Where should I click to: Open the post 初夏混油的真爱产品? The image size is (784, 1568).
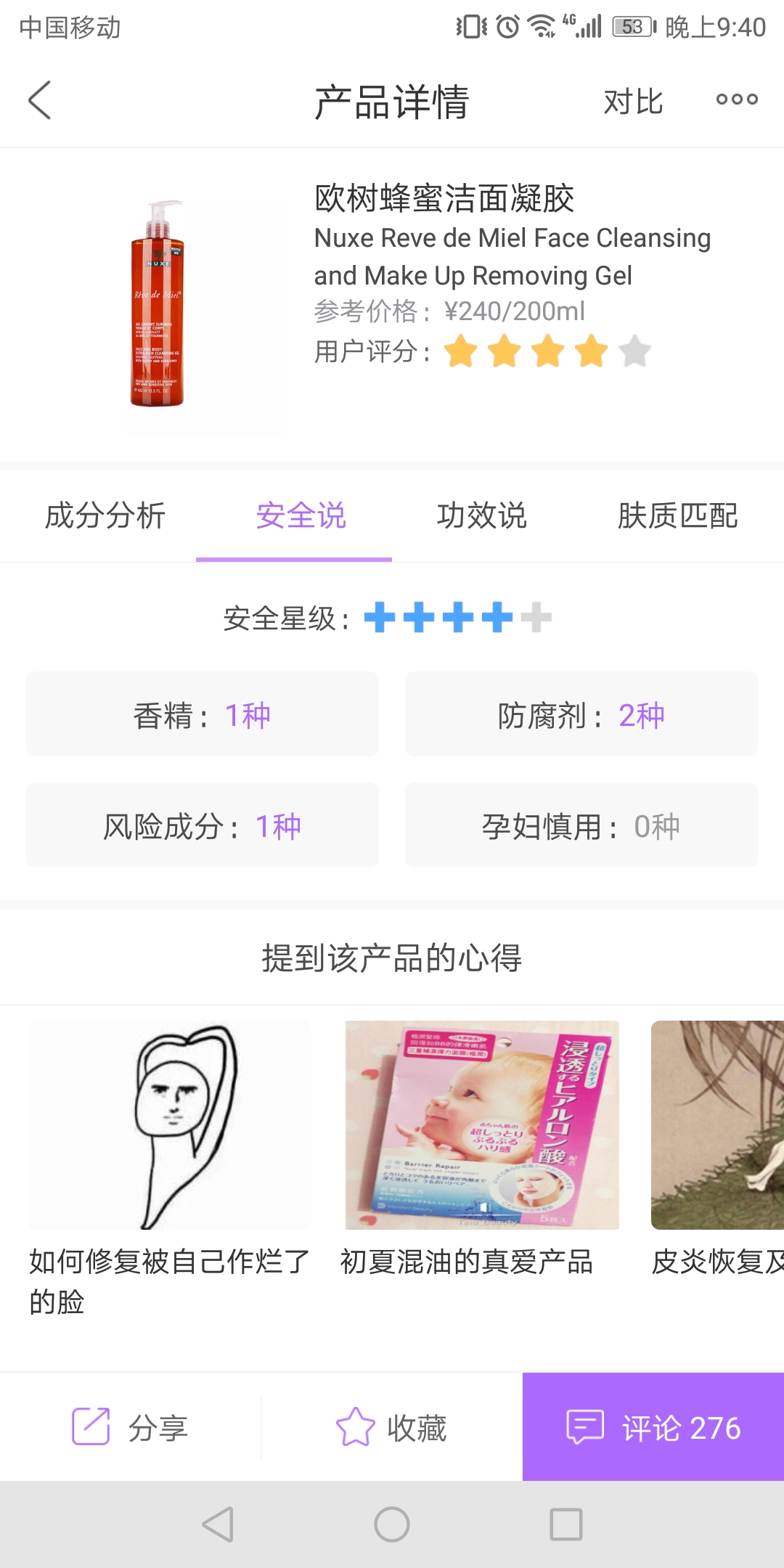482,1147
